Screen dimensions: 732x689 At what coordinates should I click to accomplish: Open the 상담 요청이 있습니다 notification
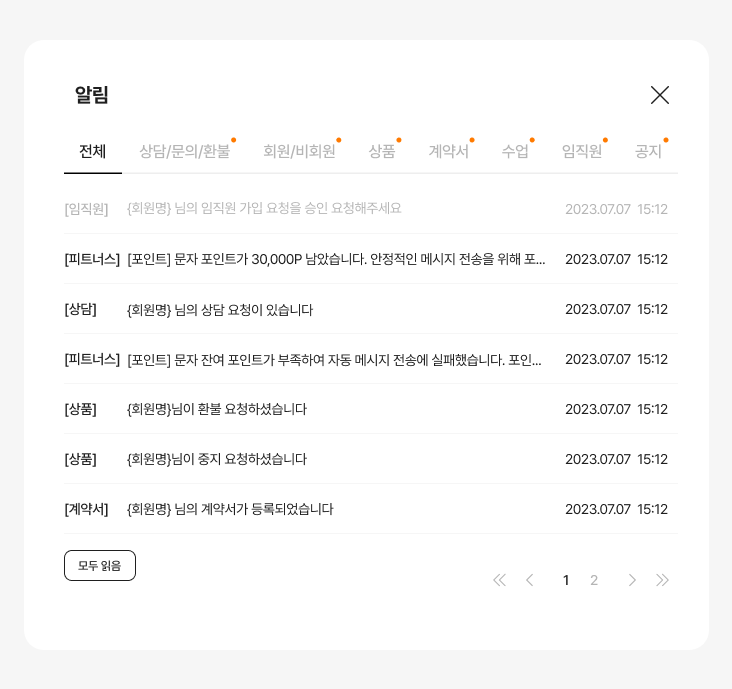click(371, 309)
